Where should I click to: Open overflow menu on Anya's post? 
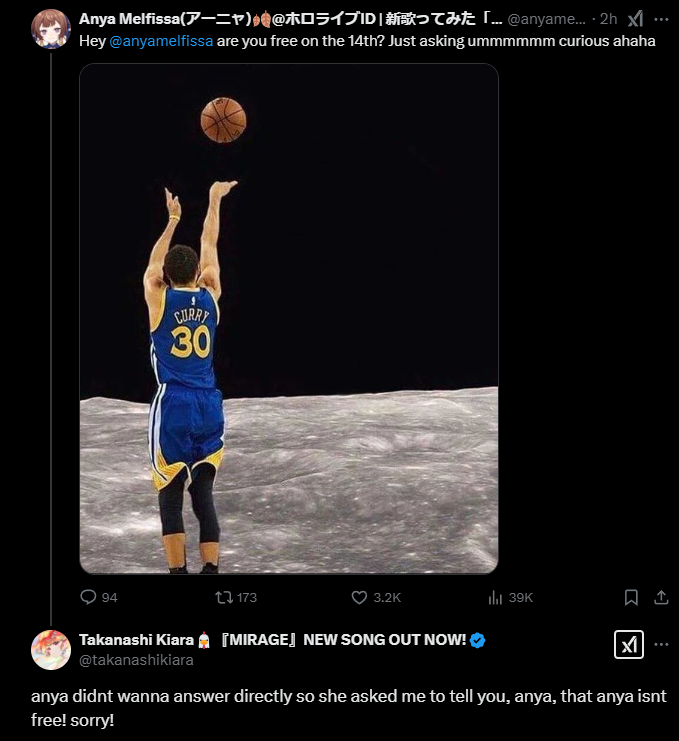[x=661, y=20]
